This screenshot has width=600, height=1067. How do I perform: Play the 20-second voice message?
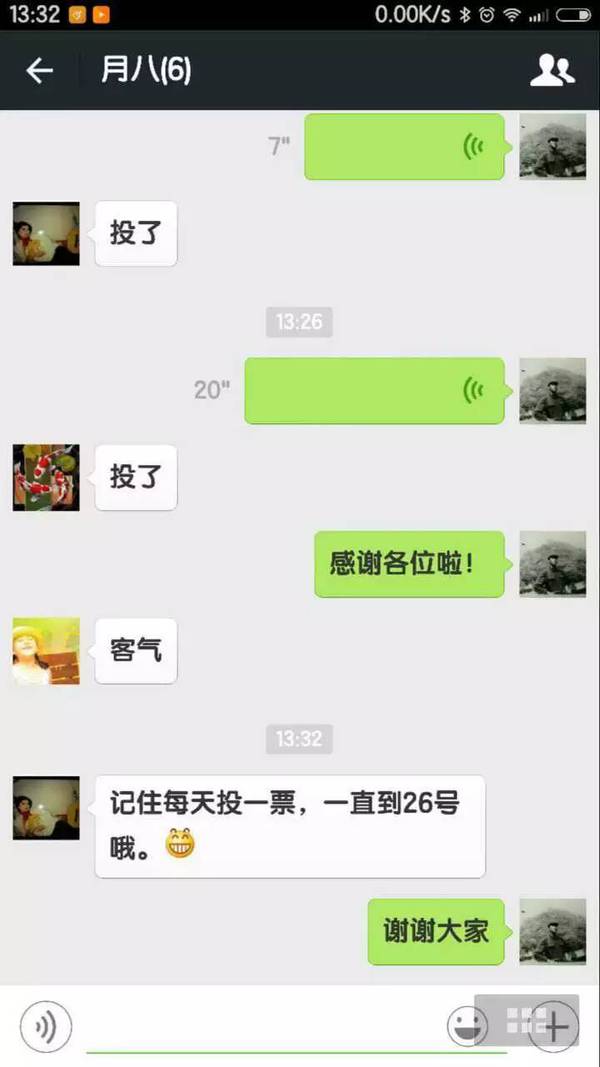[374, 390]
